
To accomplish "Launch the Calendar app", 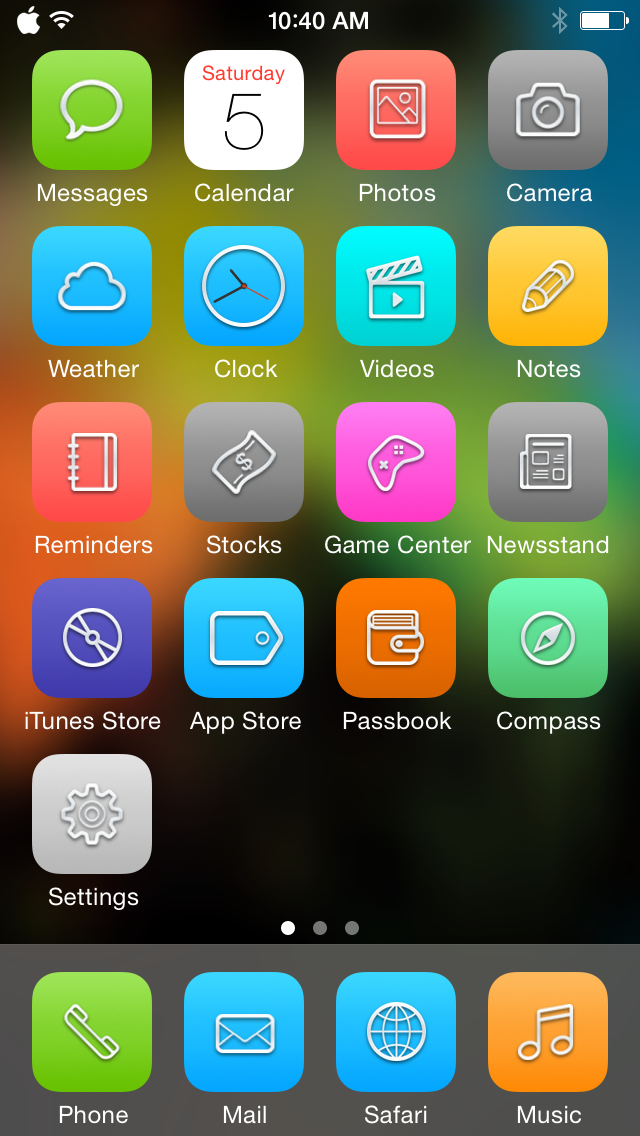I will (x=244, y=110).
